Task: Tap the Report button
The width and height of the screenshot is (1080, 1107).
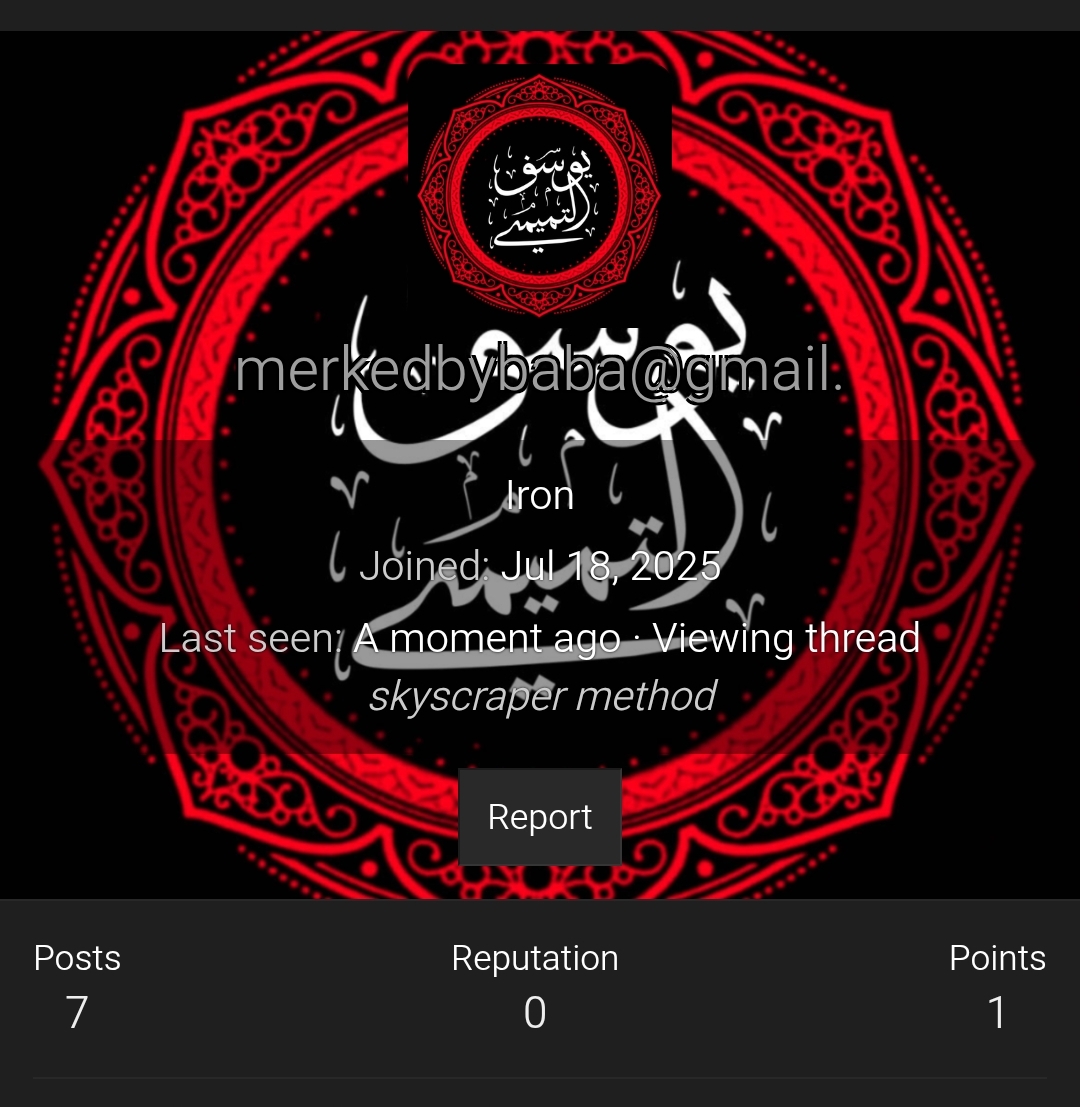Action: 540,817
